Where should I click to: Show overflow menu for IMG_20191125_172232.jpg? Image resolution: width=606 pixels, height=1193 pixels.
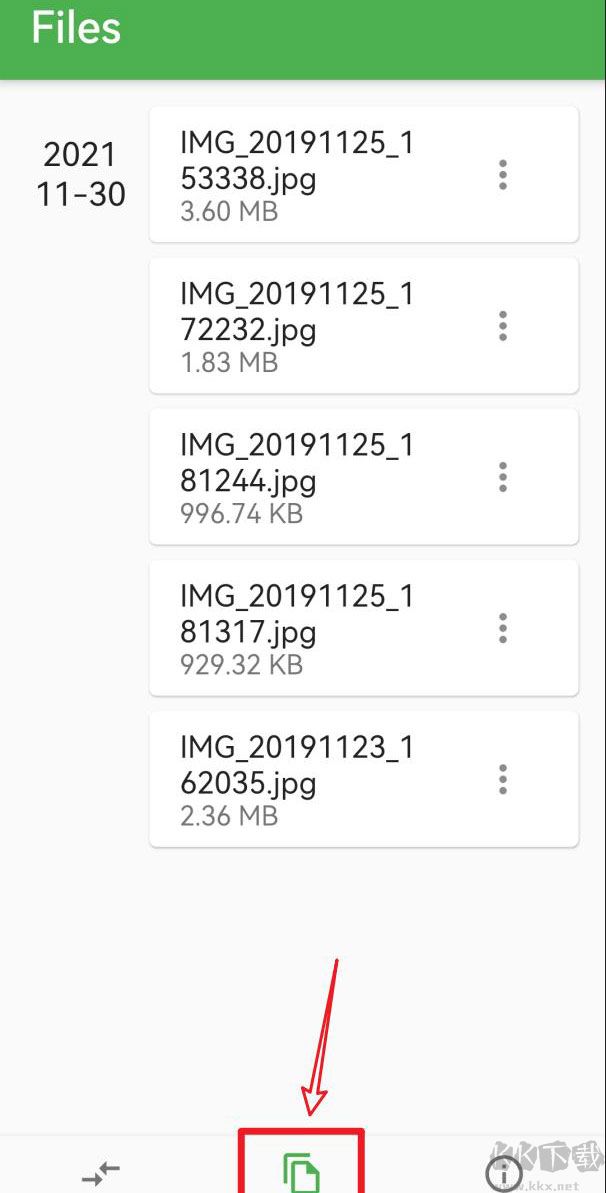tap(503, 326)
